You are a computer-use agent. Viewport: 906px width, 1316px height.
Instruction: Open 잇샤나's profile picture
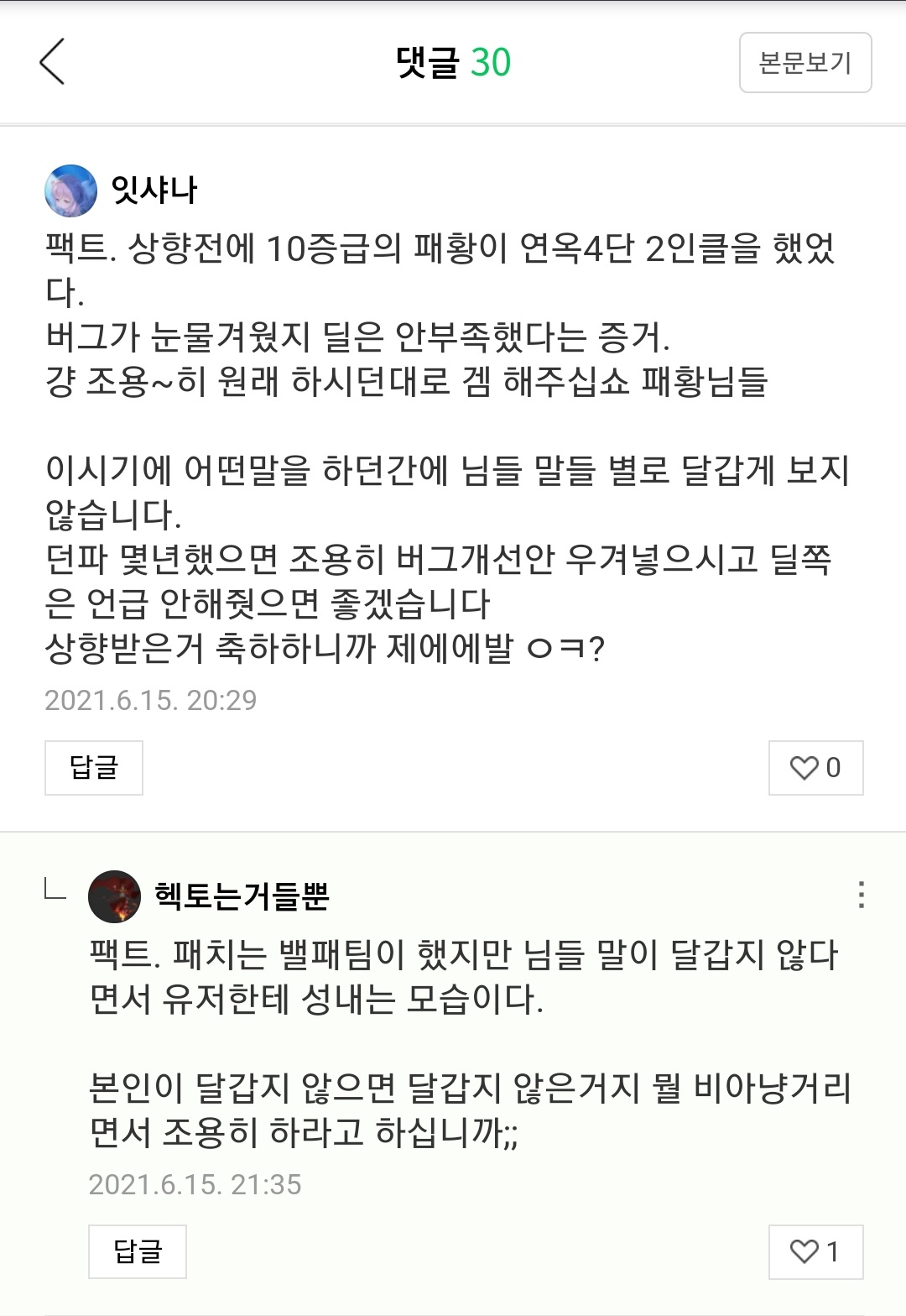[x=70, y=191]
